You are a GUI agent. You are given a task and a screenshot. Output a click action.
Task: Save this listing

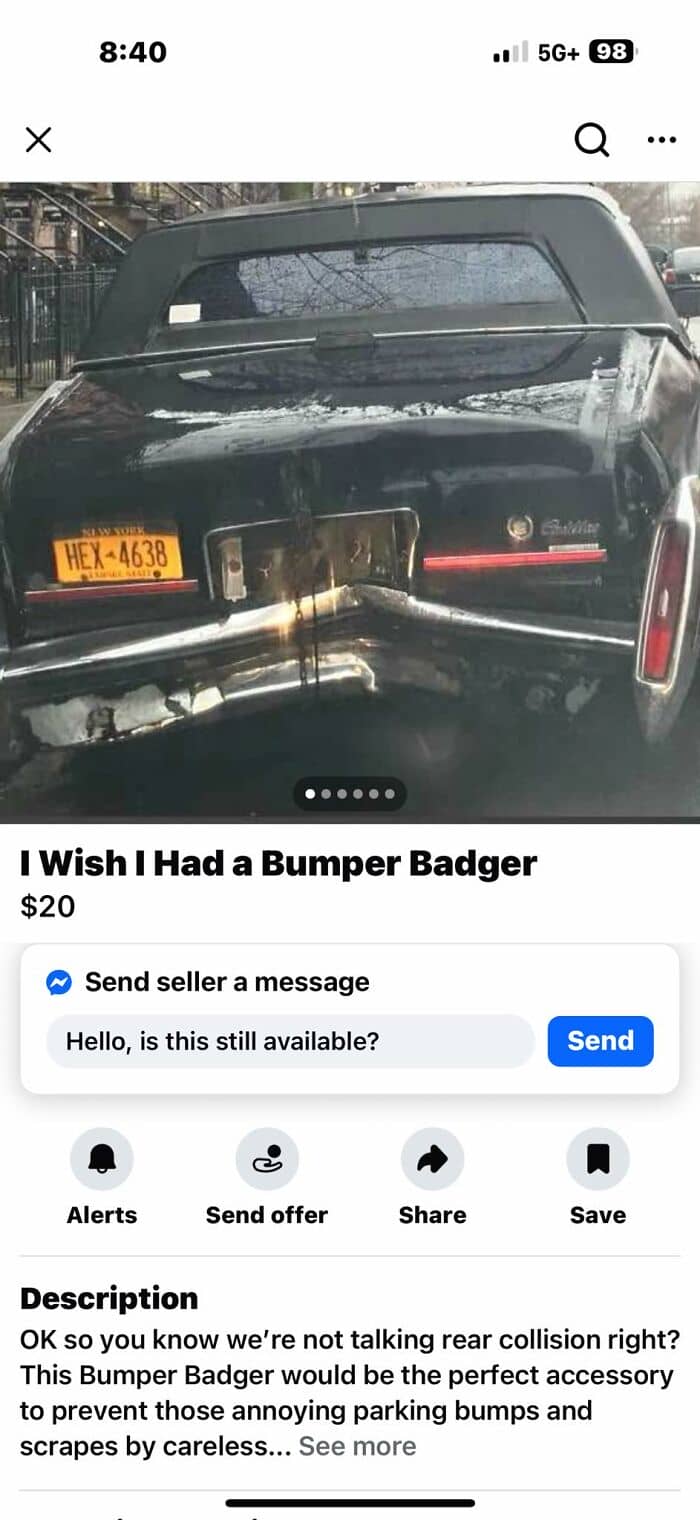tap(598, 1159)
